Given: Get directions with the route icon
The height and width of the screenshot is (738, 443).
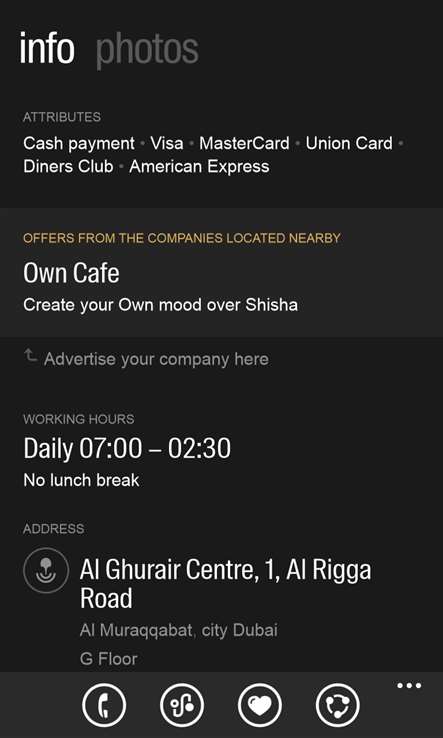Looking at the screenshot, I should pos(182,705).
